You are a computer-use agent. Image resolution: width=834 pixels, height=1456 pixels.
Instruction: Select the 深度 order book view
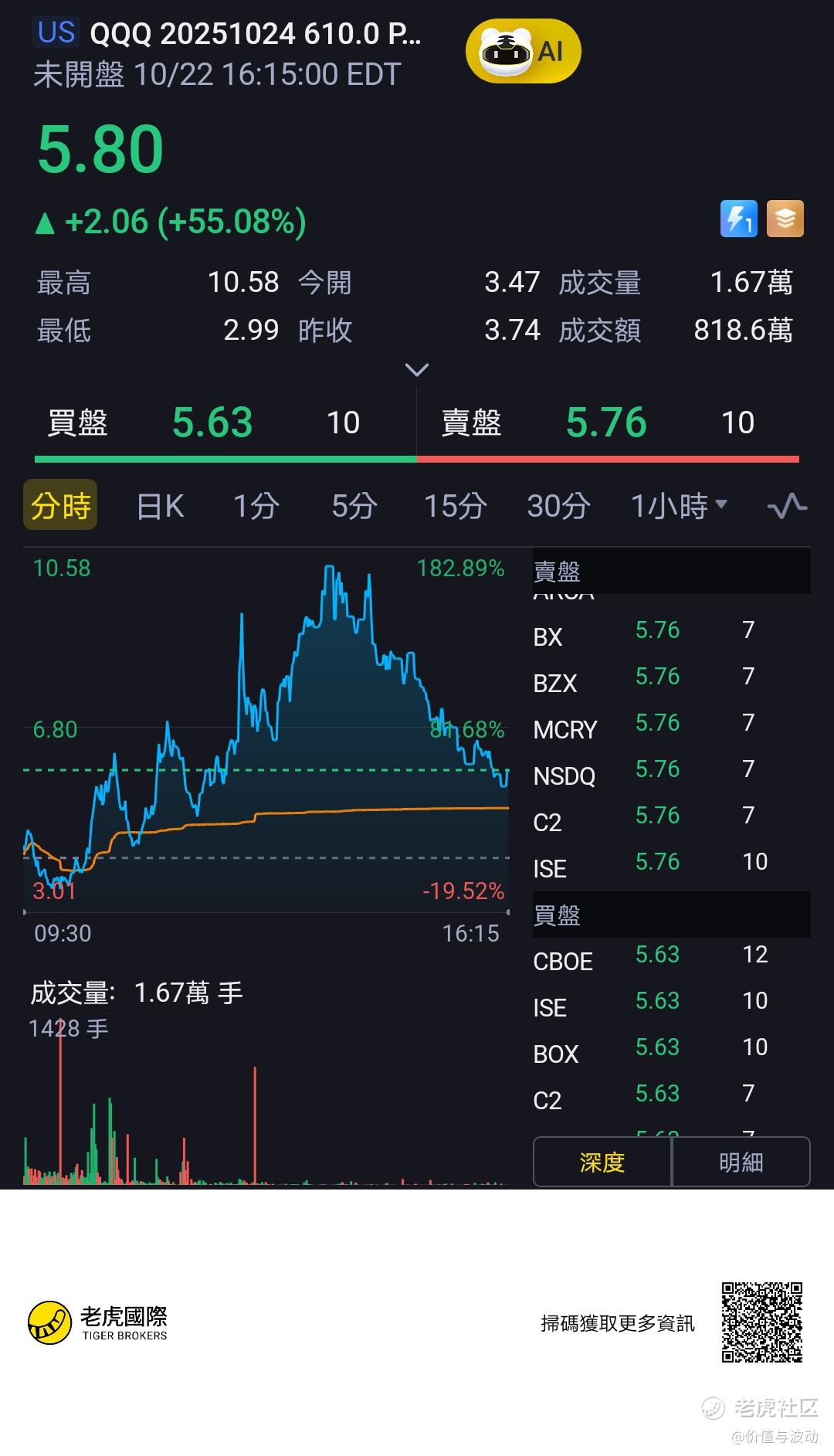(602, 1162)
